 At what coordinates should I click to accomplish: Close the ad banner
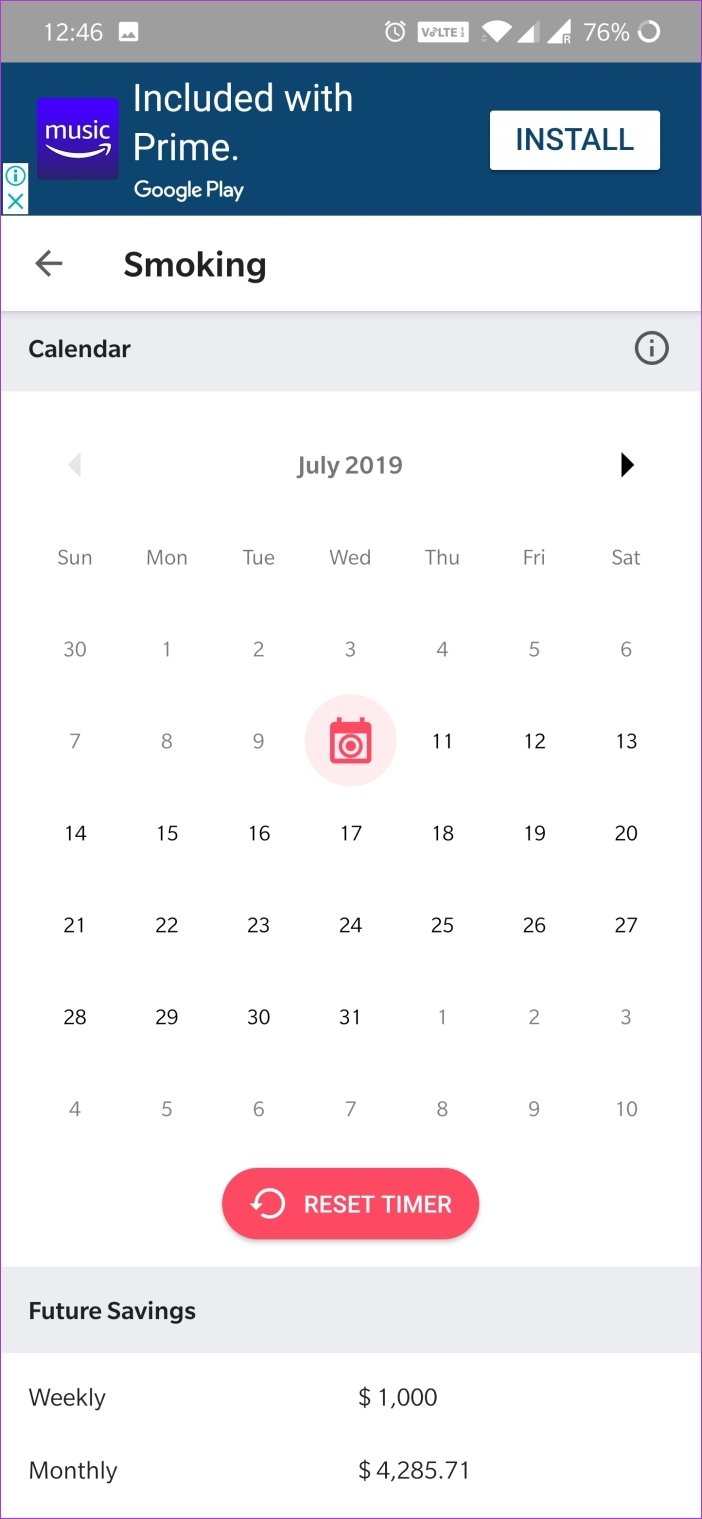15,201
